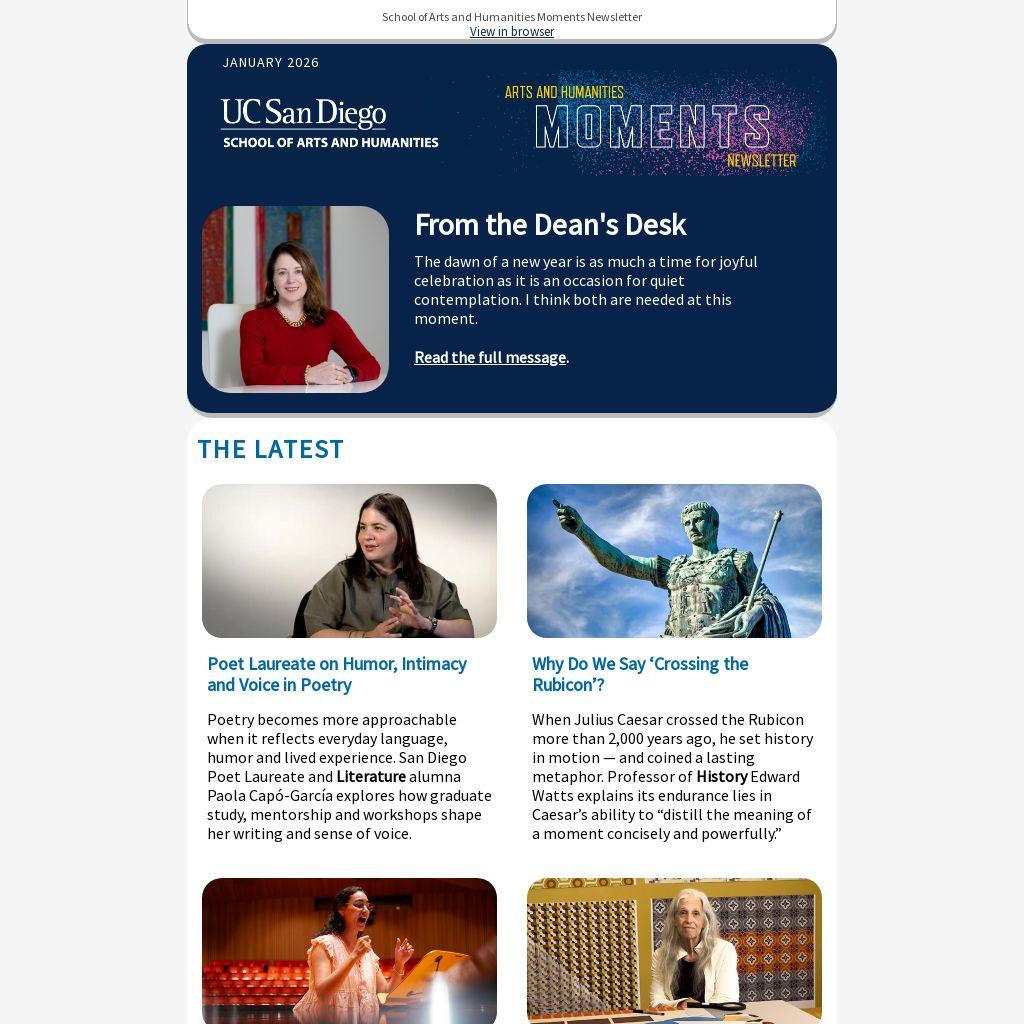
Task: Tap the Caesar statue article image
Action: (674, 561)
